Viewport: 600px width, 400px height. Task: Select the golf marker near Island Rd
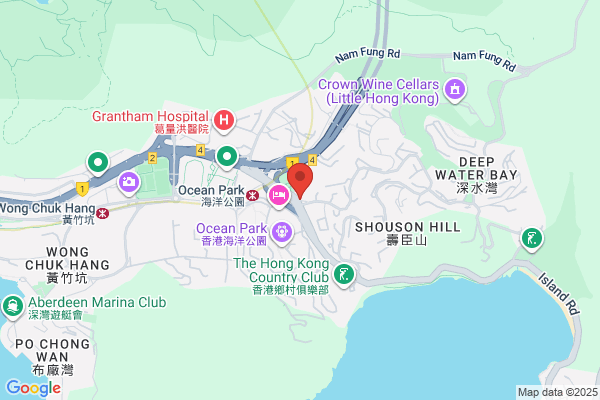[532, 240]
